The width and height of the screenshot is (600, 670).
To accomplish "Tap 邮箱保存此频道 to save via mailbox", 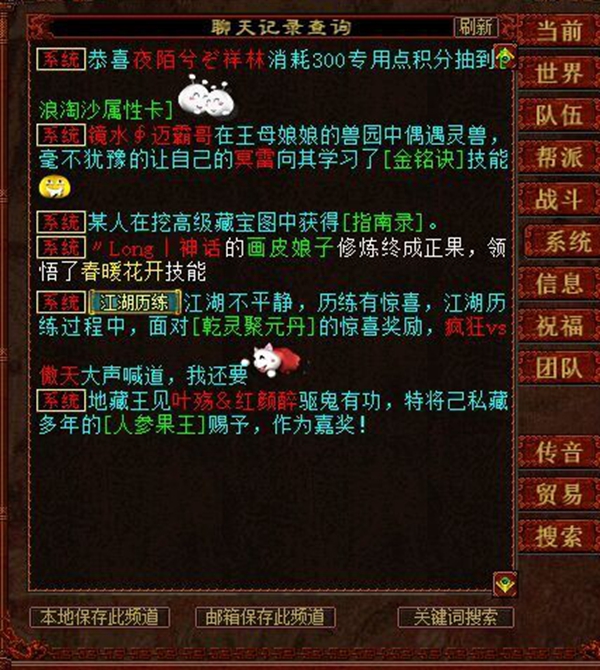I will [264, 617].
